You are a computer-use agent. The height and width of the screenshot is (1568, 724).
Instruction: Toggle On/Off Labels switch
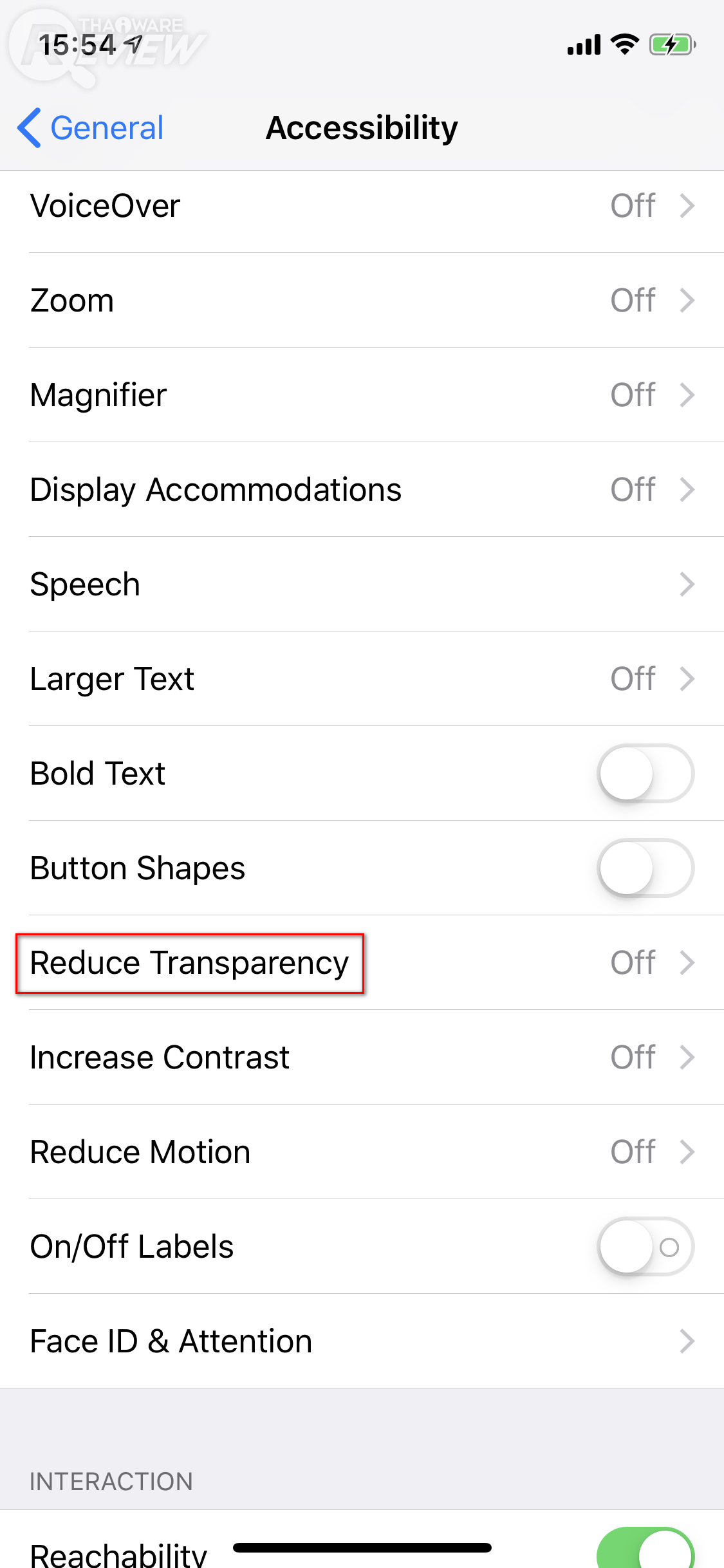645,1247
